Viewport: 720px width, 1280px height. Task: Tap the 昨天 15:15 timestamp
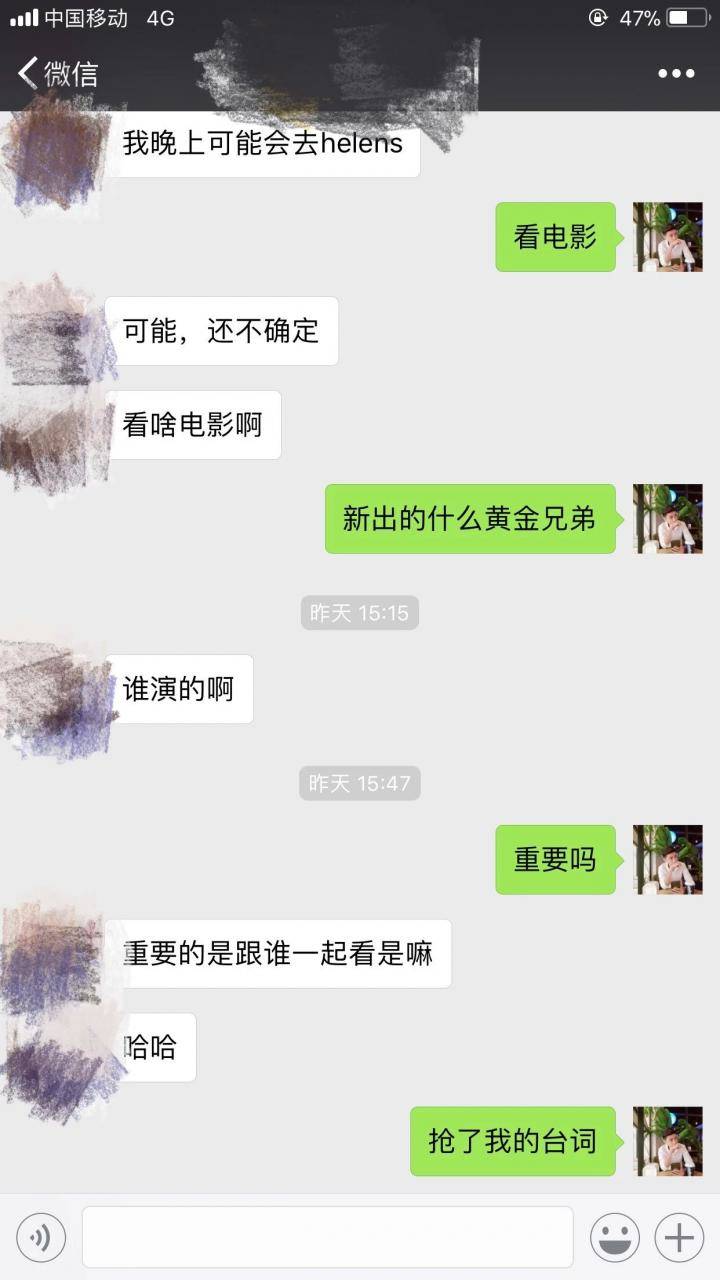coord(359,612)
